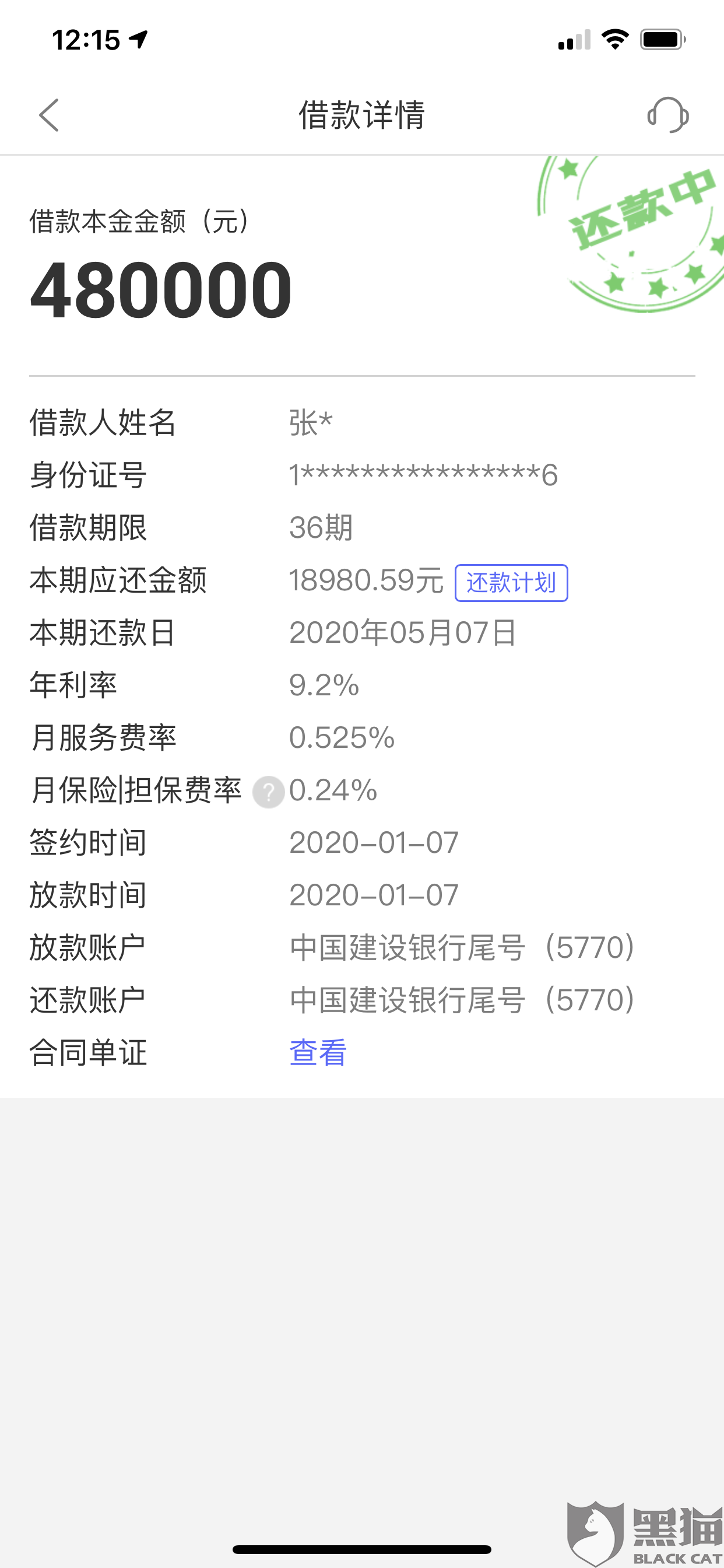The width and height of the screenshot is (724, 1568).
Task: Open the 还款计划 repayment plan
Action: [511, 583]
